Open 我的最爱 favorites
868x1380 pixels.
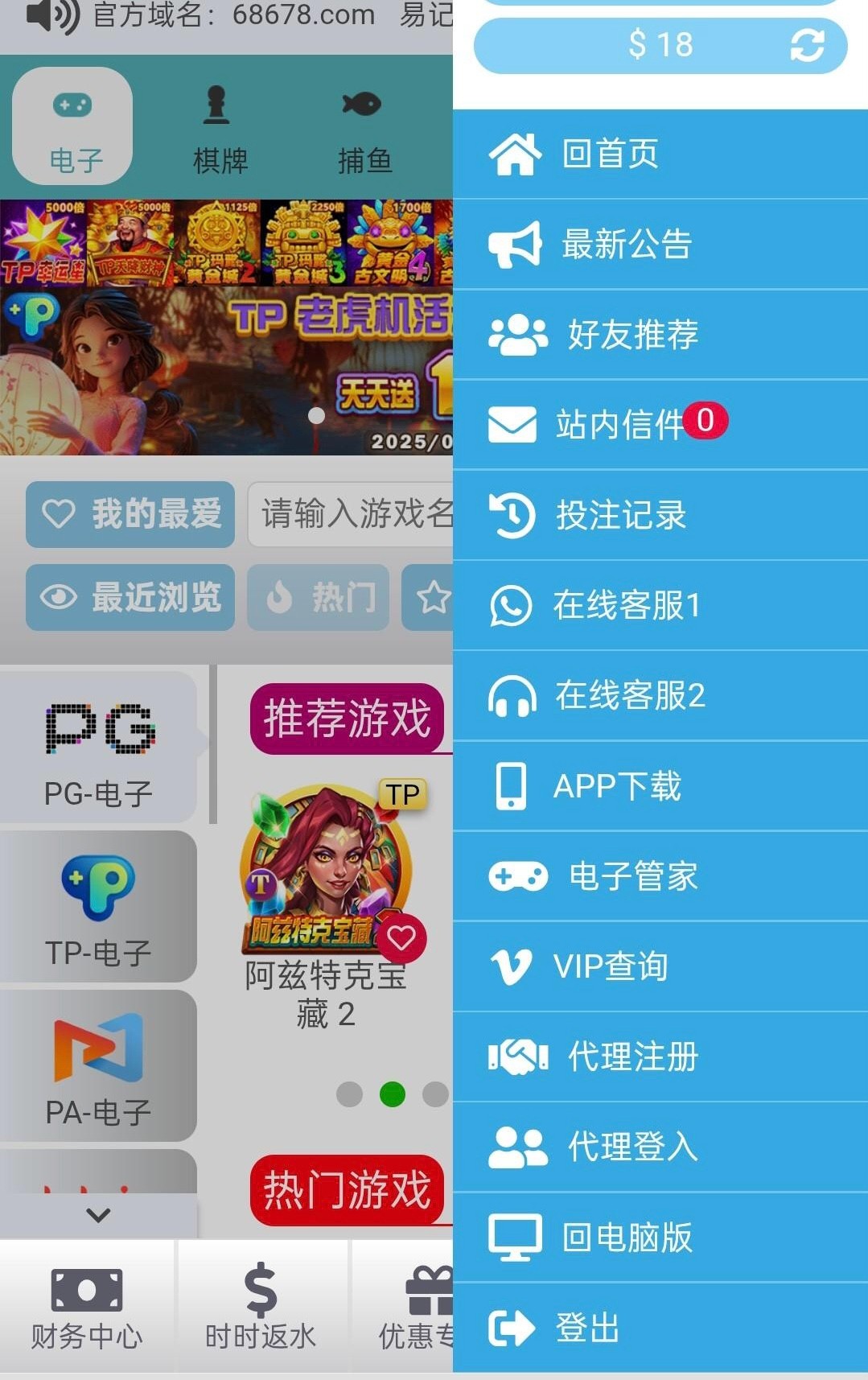click(x=130, y=513)
